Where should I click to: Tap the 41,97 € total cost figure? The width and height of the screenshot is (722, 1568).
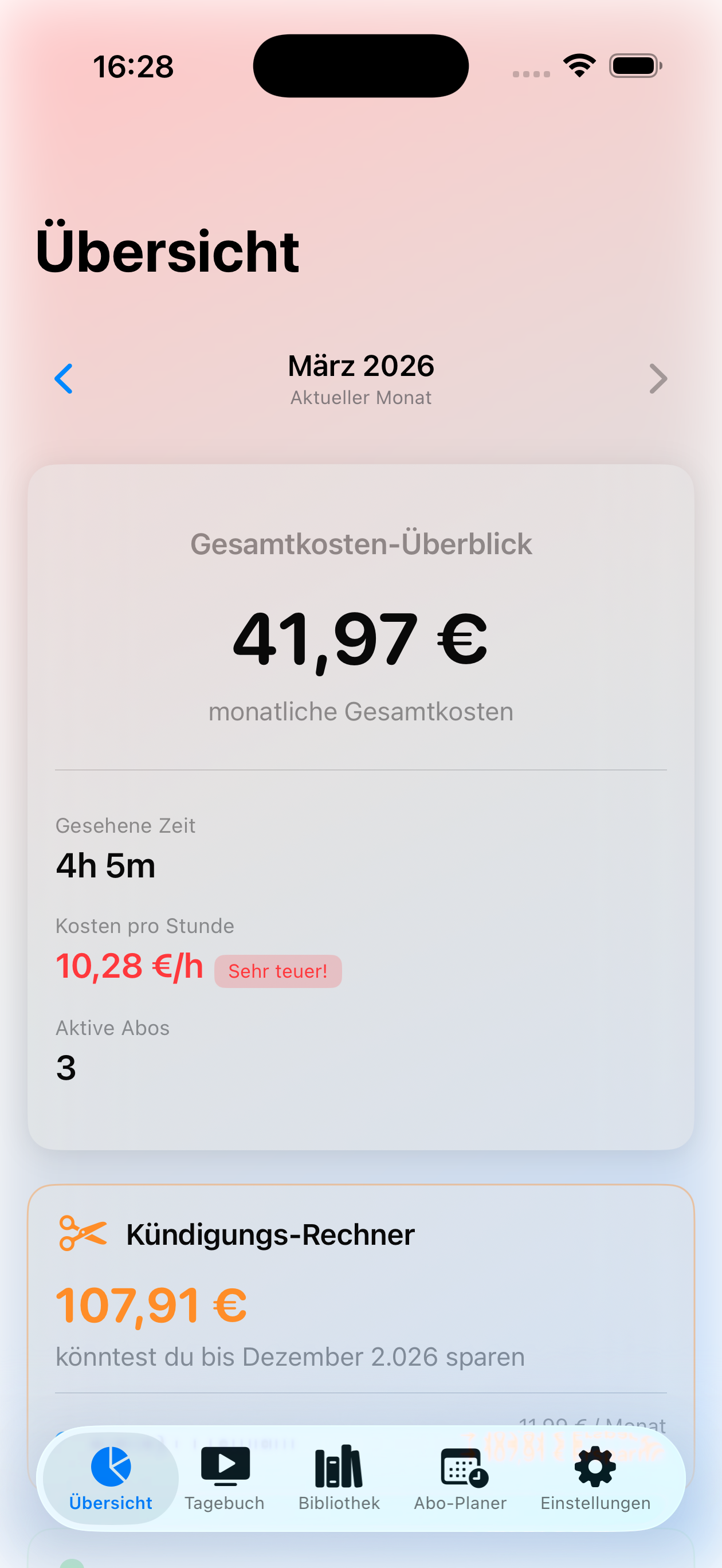360,638
